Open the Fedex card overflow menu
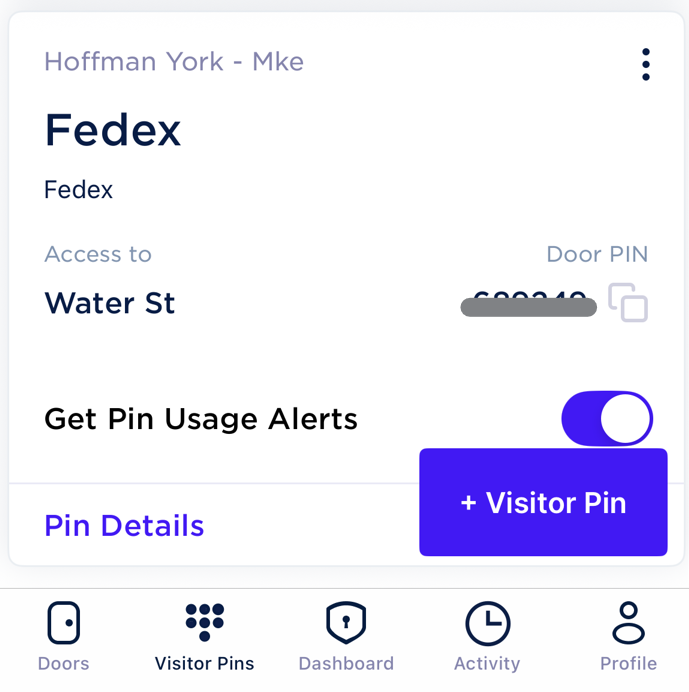Image resolution: width=689 pixels, height=692 pixels. click(646, 64)
